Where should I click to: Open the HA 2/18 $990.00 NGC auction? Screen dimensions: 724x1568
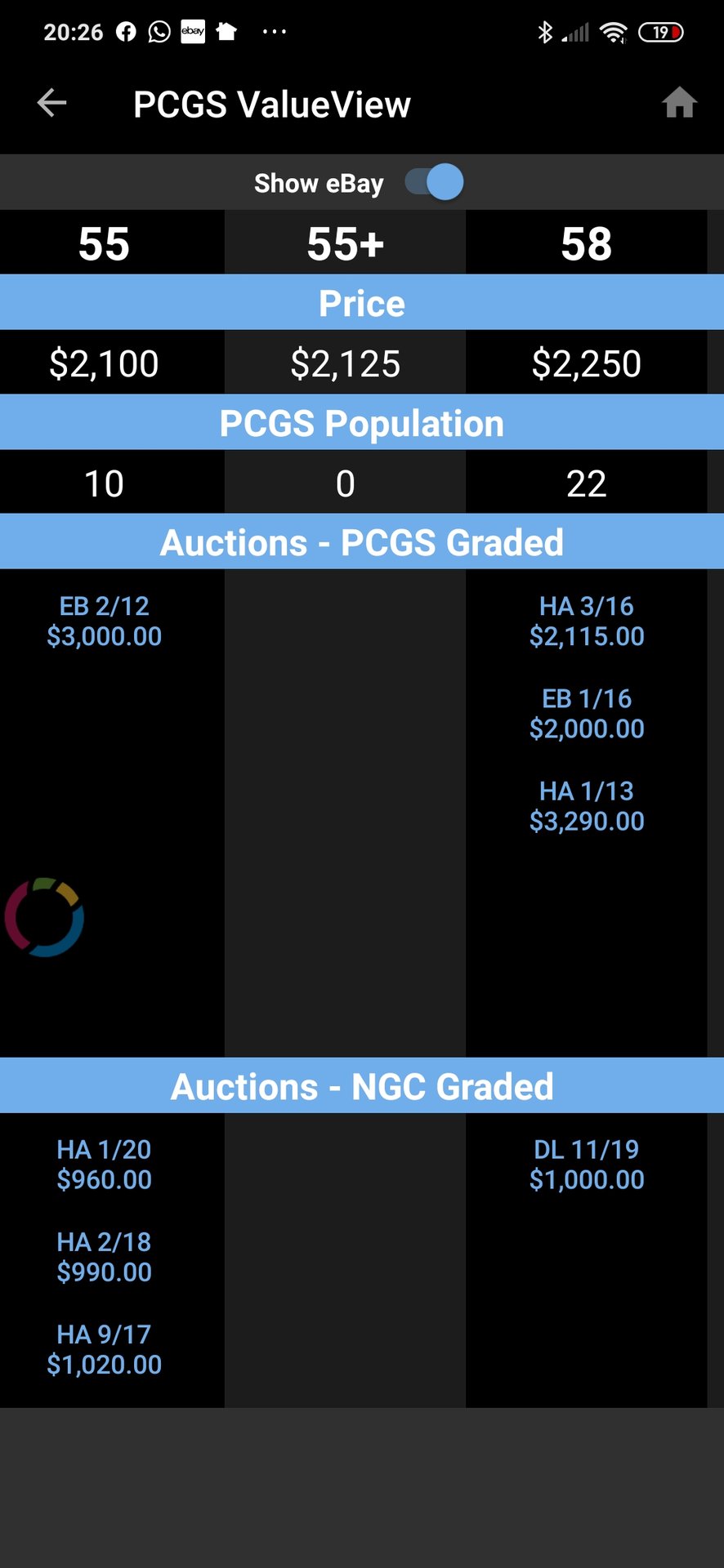point(104,1257)
